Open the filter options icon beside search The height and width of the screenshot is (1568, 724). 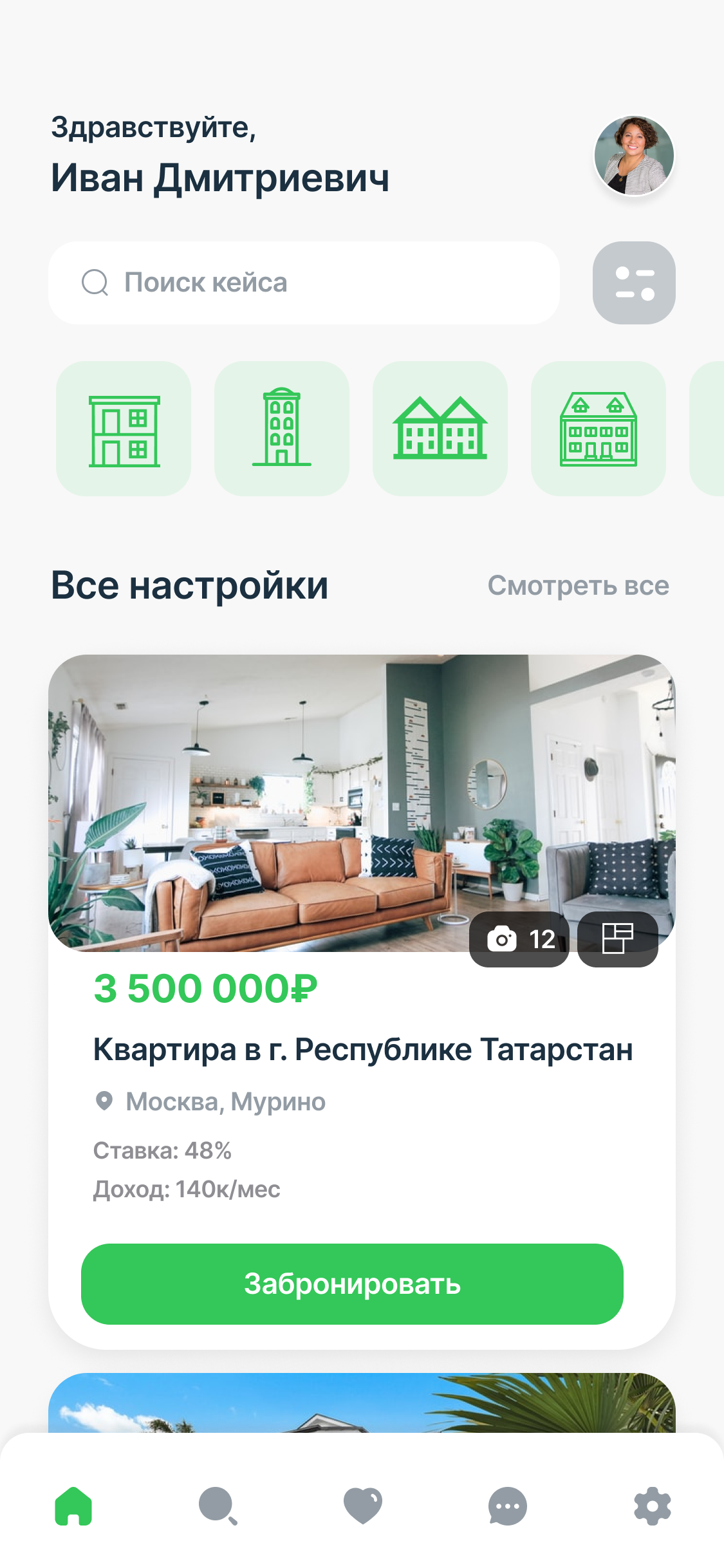(x=634, y=283)
